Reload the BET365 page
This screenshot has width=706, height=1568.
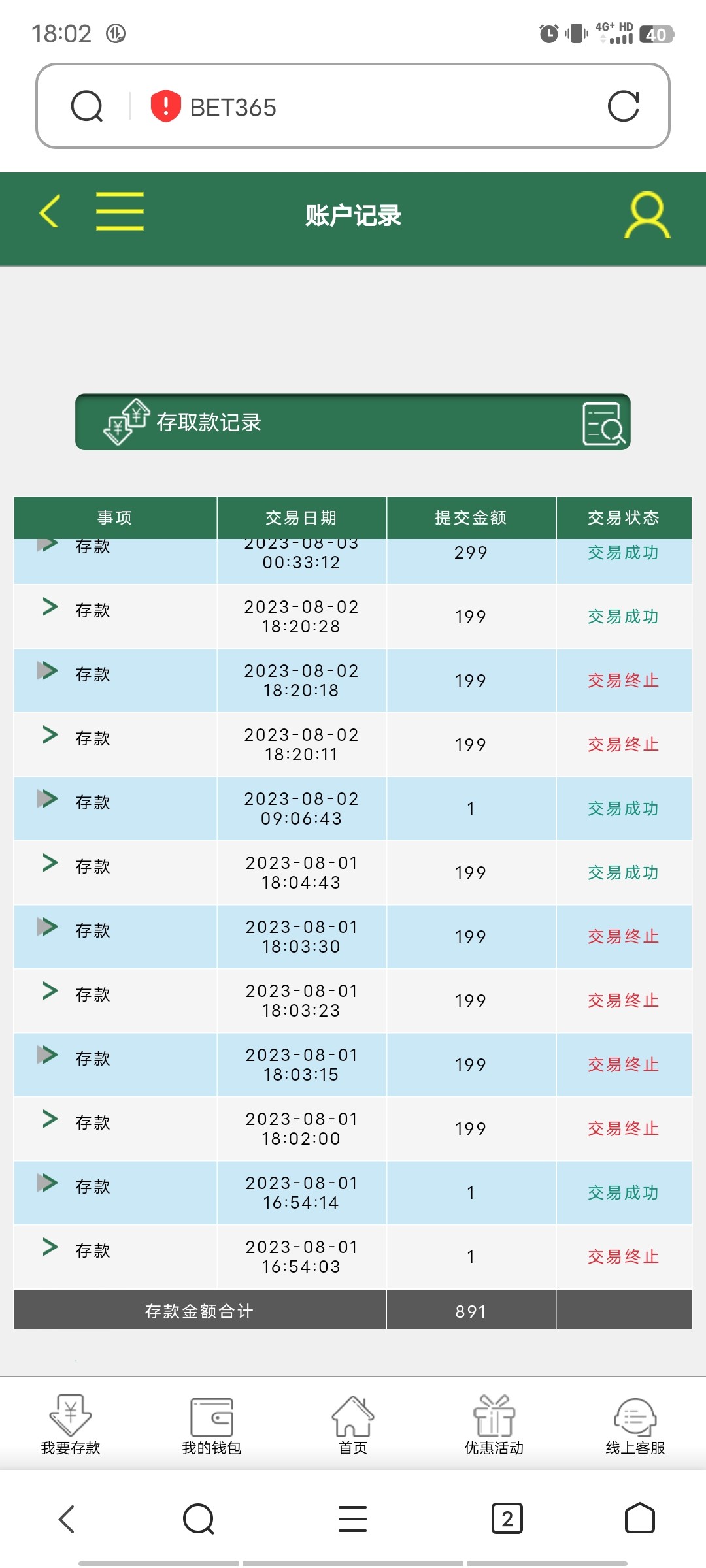[x=623, y=106]
